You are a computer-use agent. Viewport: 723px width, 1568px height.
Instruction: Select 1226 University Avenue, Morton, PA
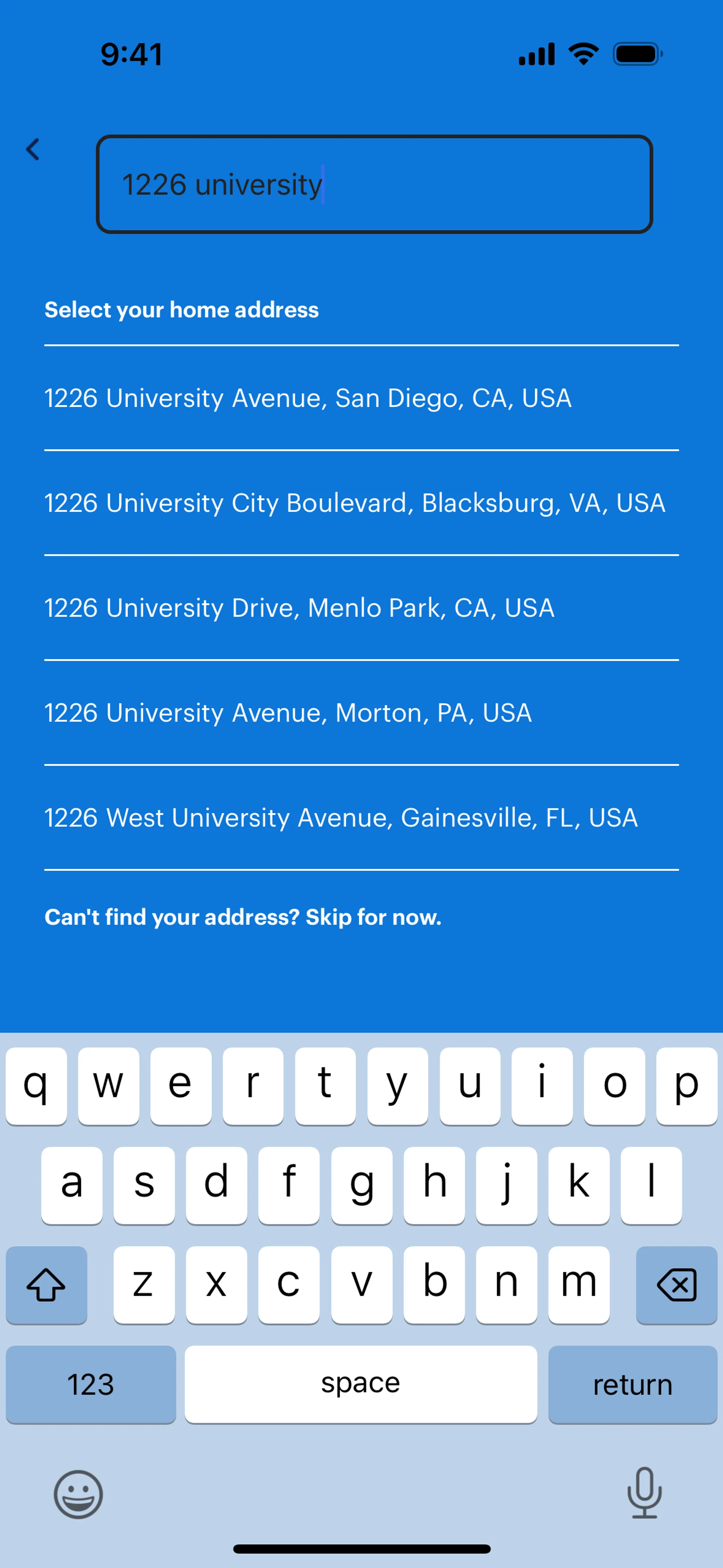pos(288,713)
